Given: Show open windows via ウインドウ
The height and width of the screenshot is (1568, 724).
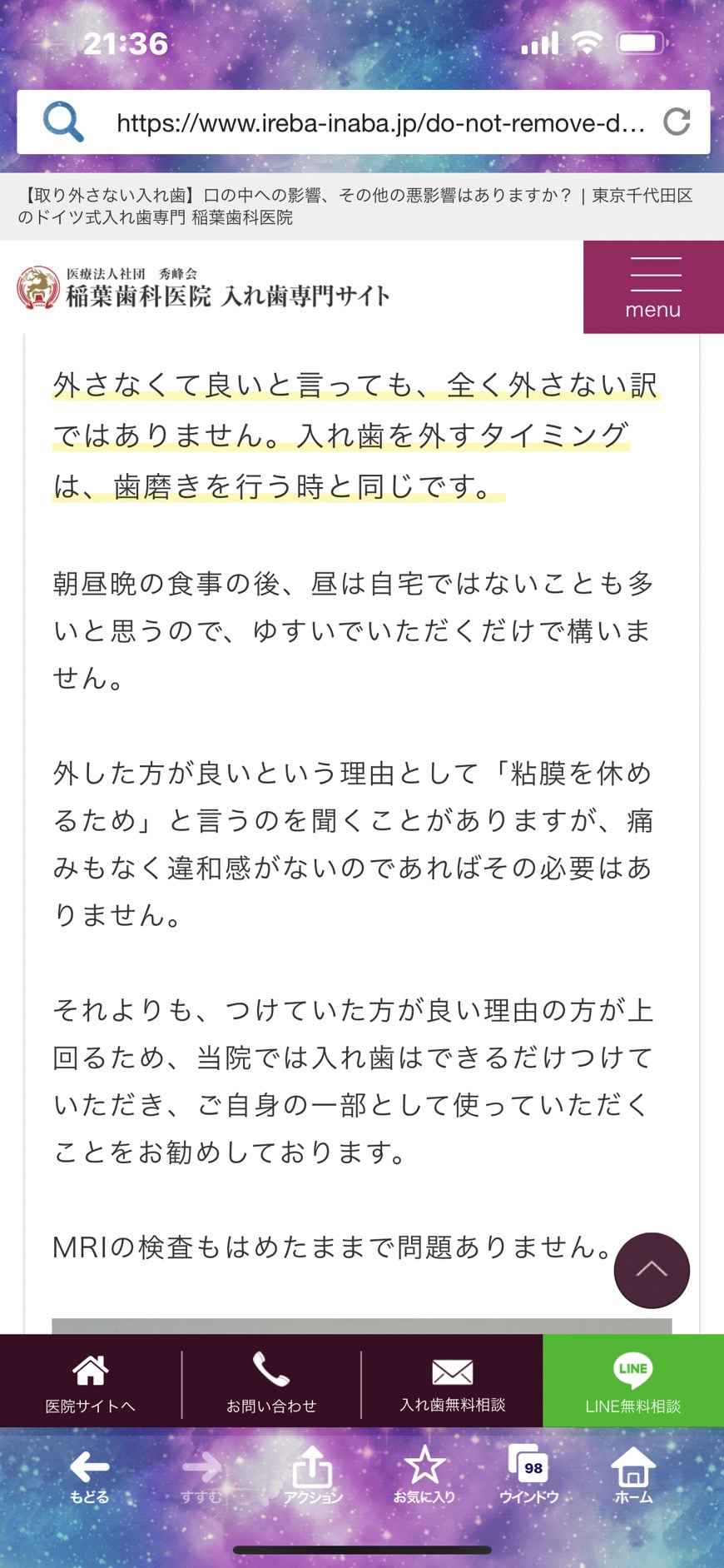Looking at the screenshot, I should (528, 1476).
